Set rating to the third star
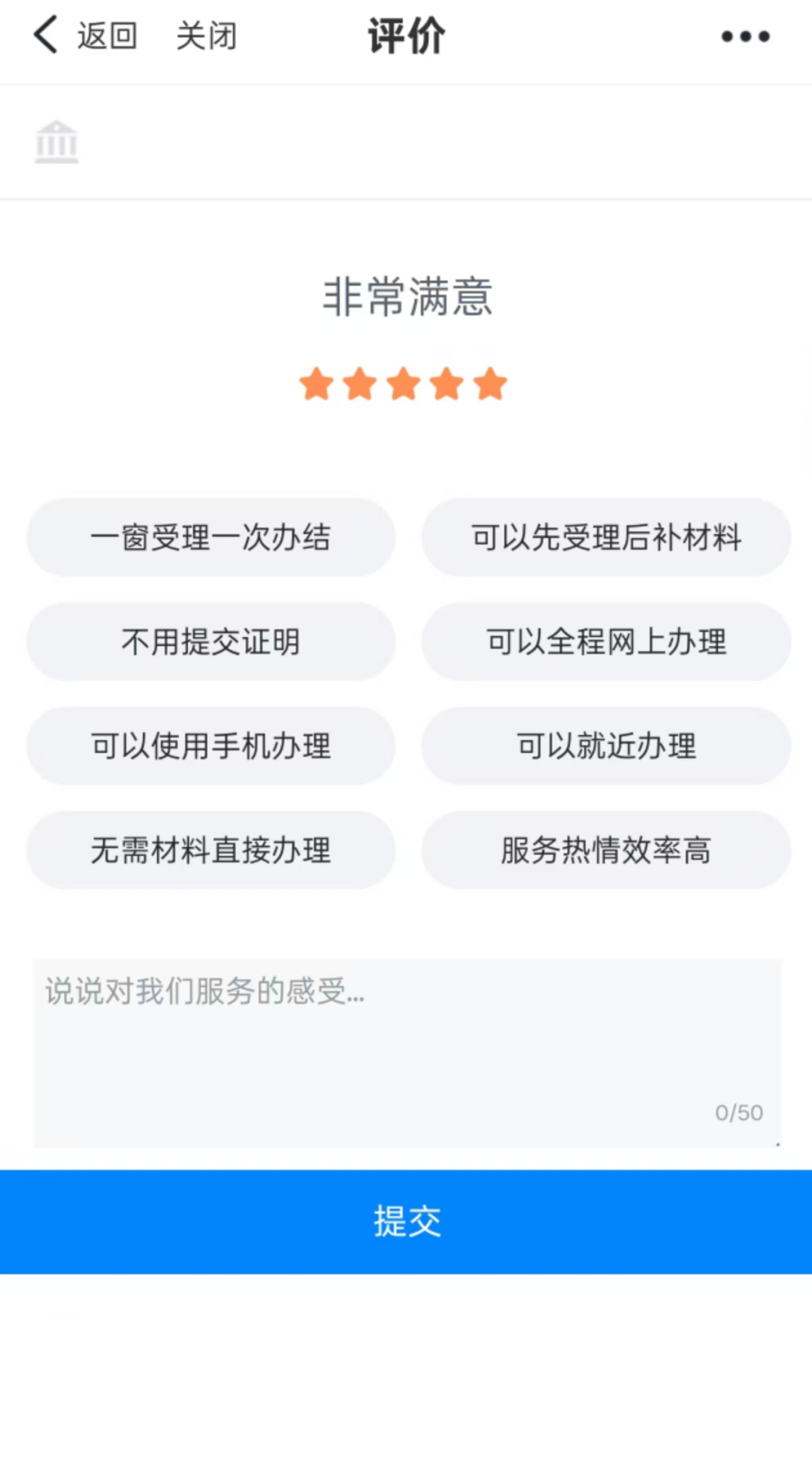 point(404,384)
